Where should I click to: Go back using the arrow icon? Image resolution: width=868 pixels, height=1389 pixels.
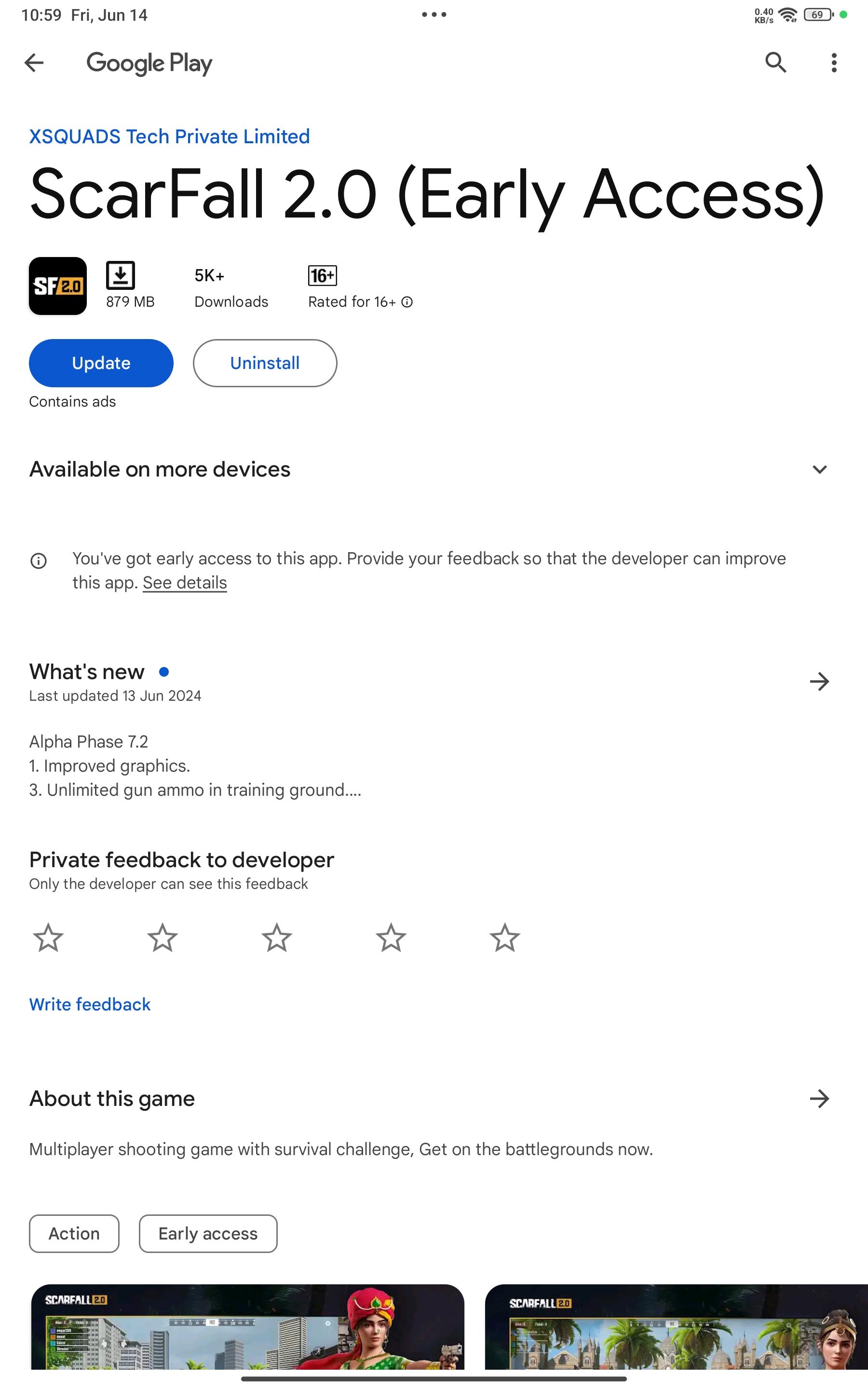coord(34,63)
